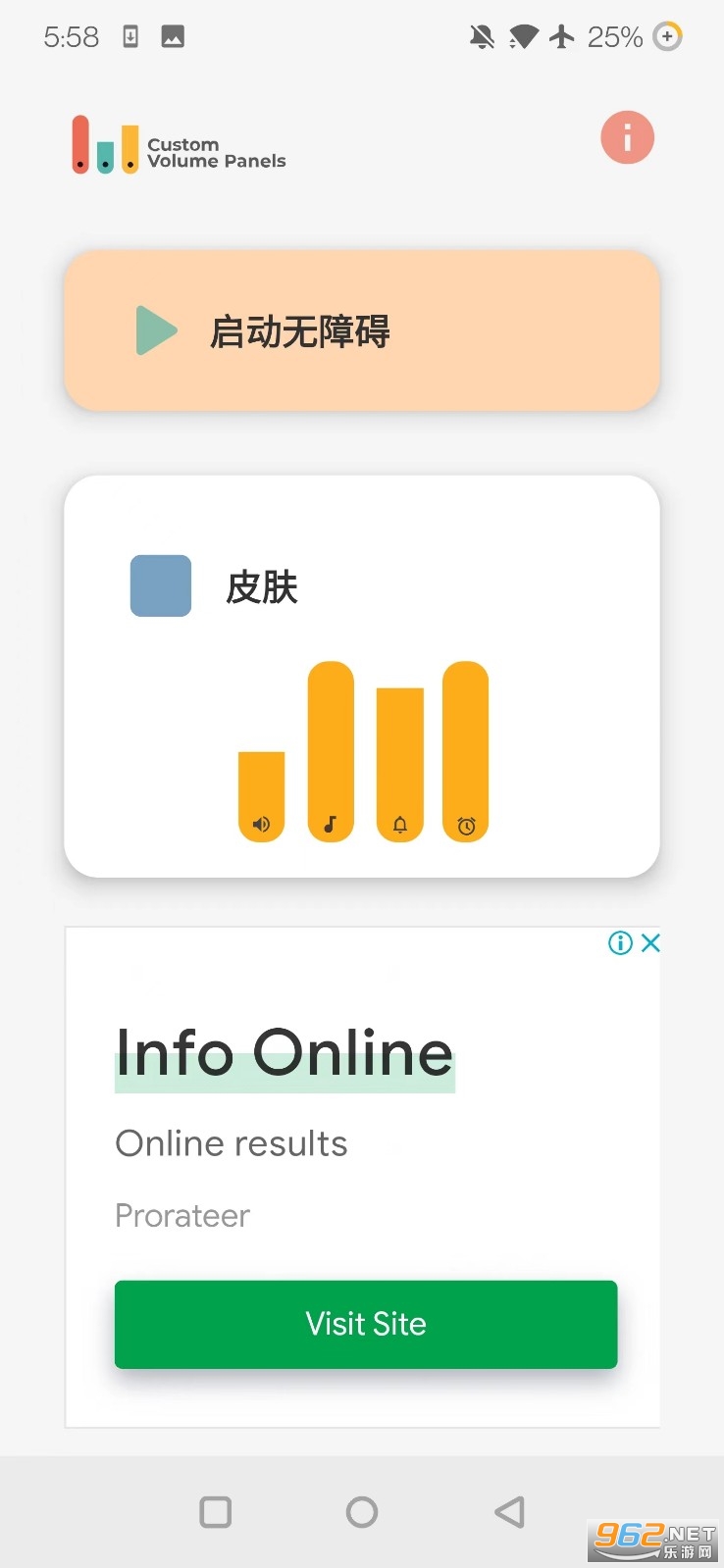Select the alarm clock volume icon
724x1568 pixels.
[x=466, y=824]
